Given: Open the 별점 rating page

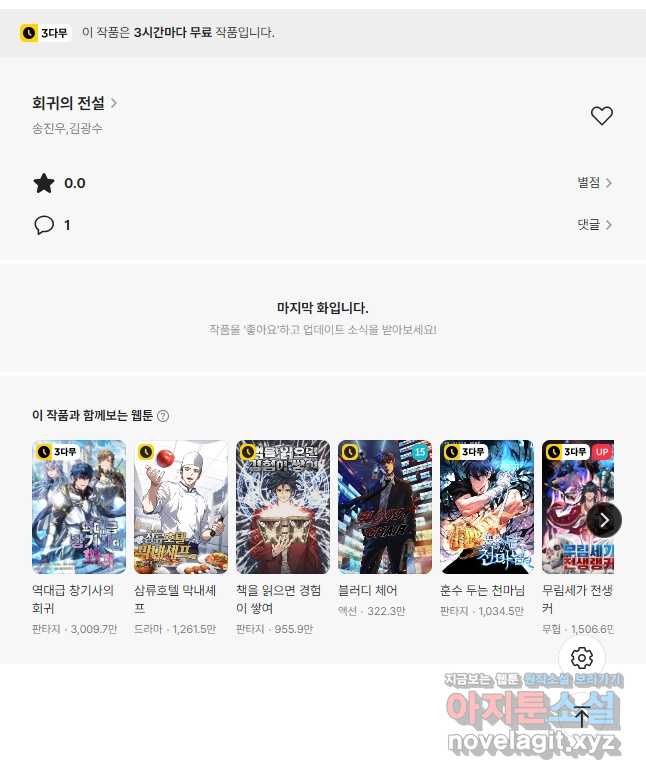Looking at the screenshot, I should point(594,183).
